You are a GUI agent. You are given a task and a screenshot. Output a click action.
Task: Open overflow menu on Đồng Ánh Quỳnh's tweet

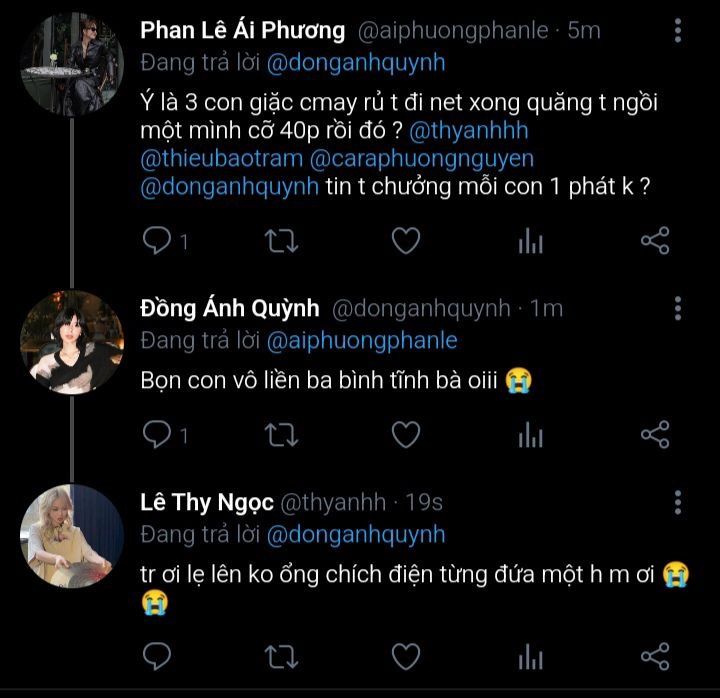coord(678,308)
